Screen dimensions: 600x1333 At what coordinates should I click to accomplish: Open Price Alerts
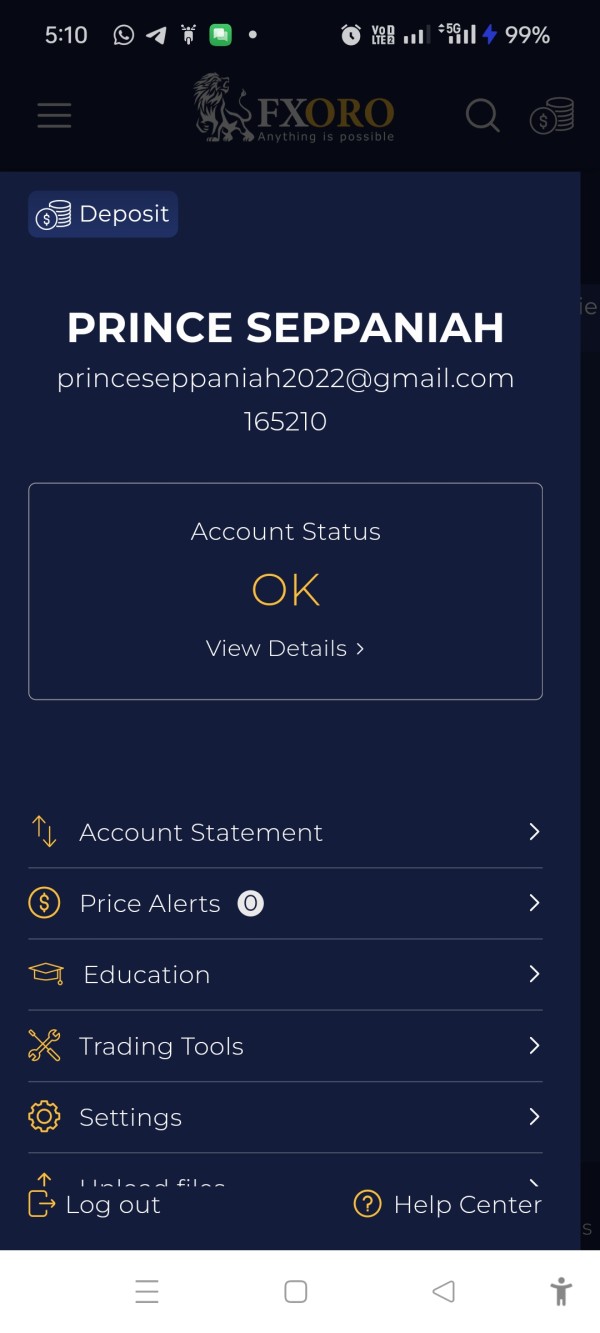pos(285,903)
